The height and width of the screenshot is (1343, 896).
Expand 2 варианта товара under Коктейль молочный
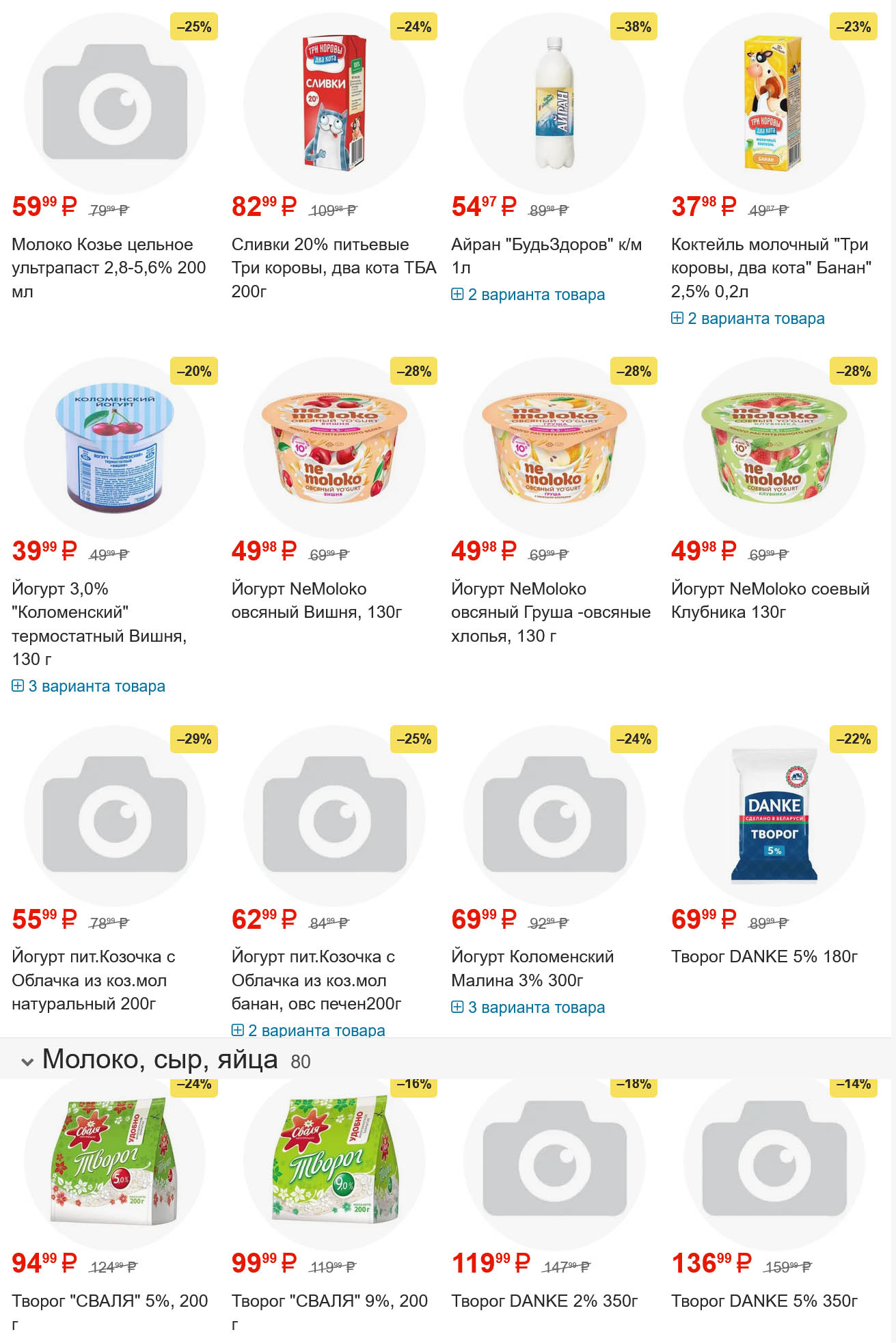748,318
